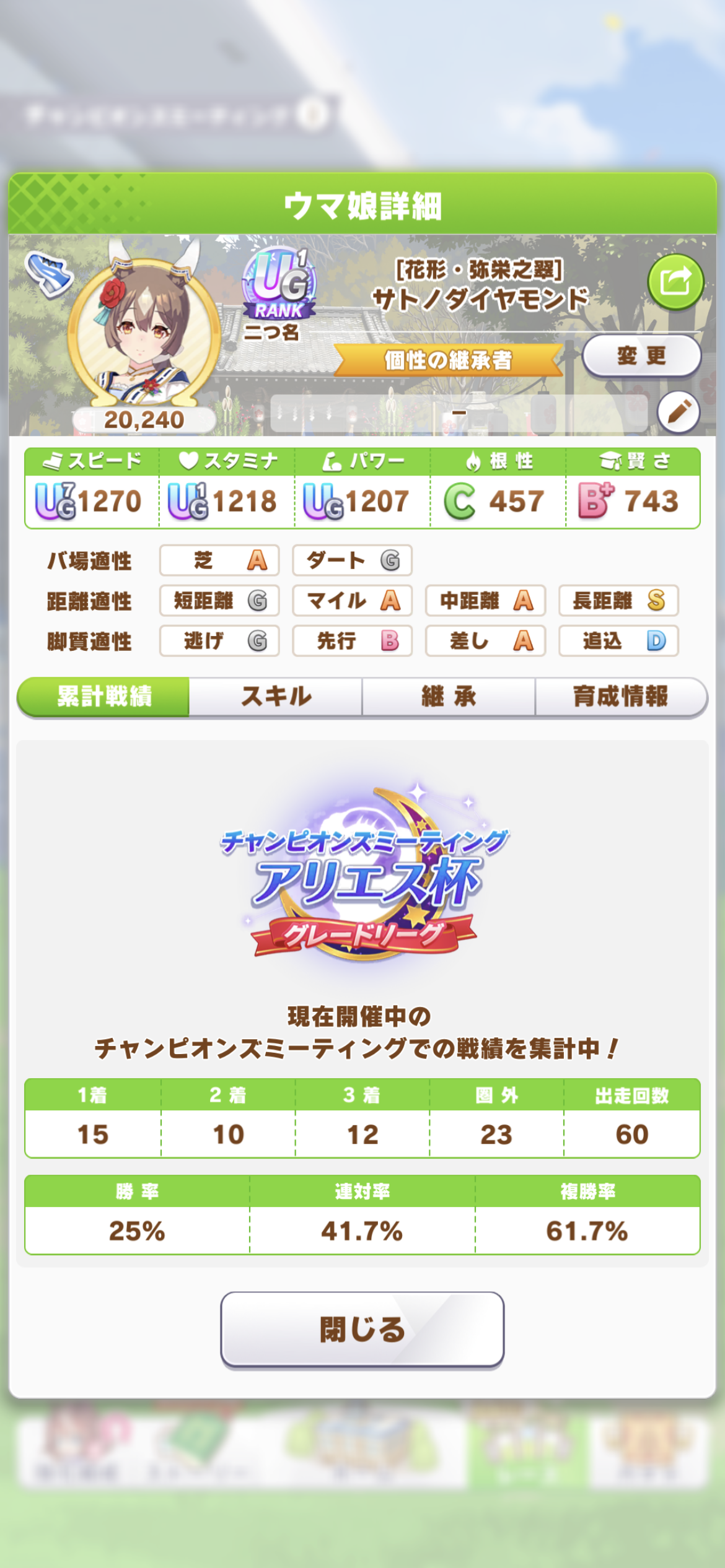Select the 累計戦績 tab
Image resolution: width=725 pixels, height=1568 pixels.
[104, 697]
